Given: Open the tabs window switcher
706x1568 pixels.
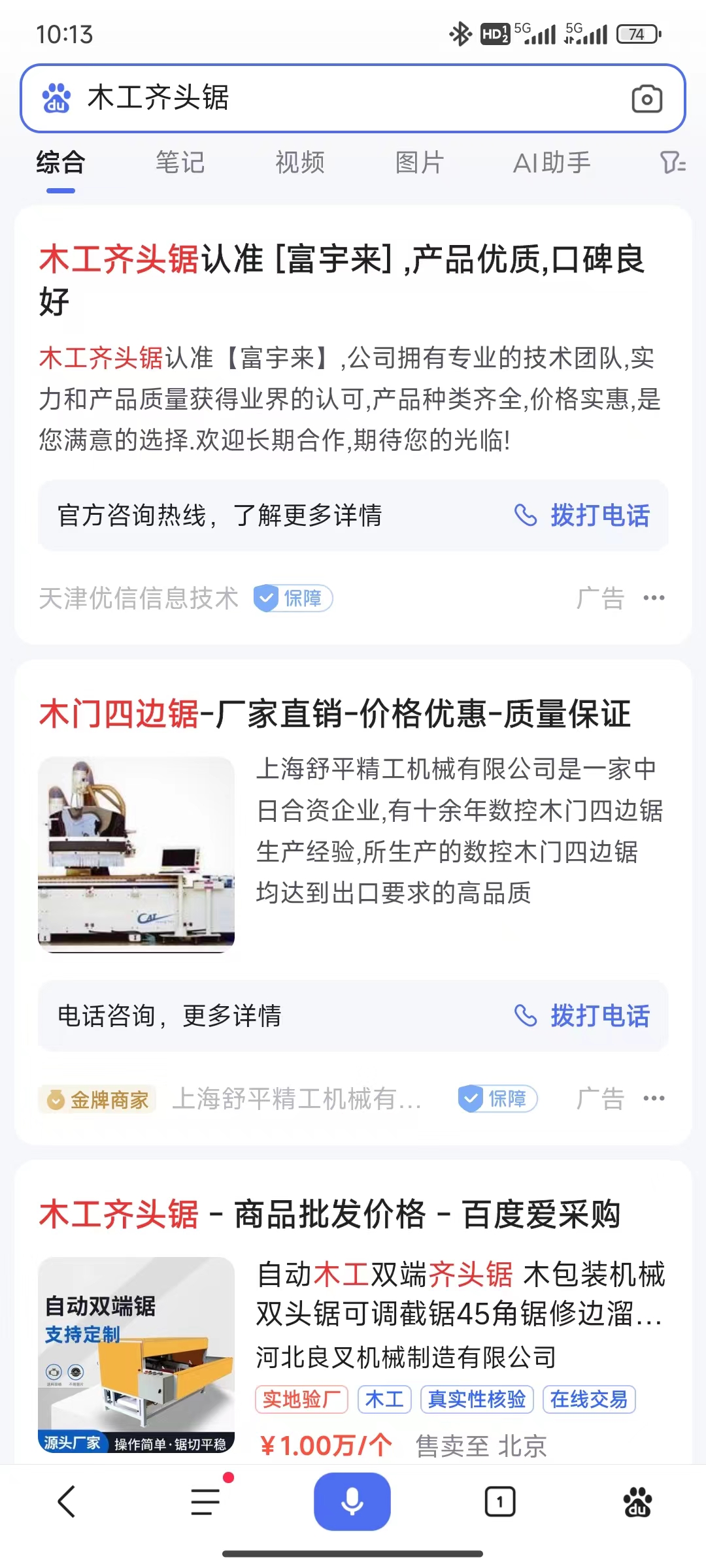Looking at the screenshot, I should coord(499,1501).
